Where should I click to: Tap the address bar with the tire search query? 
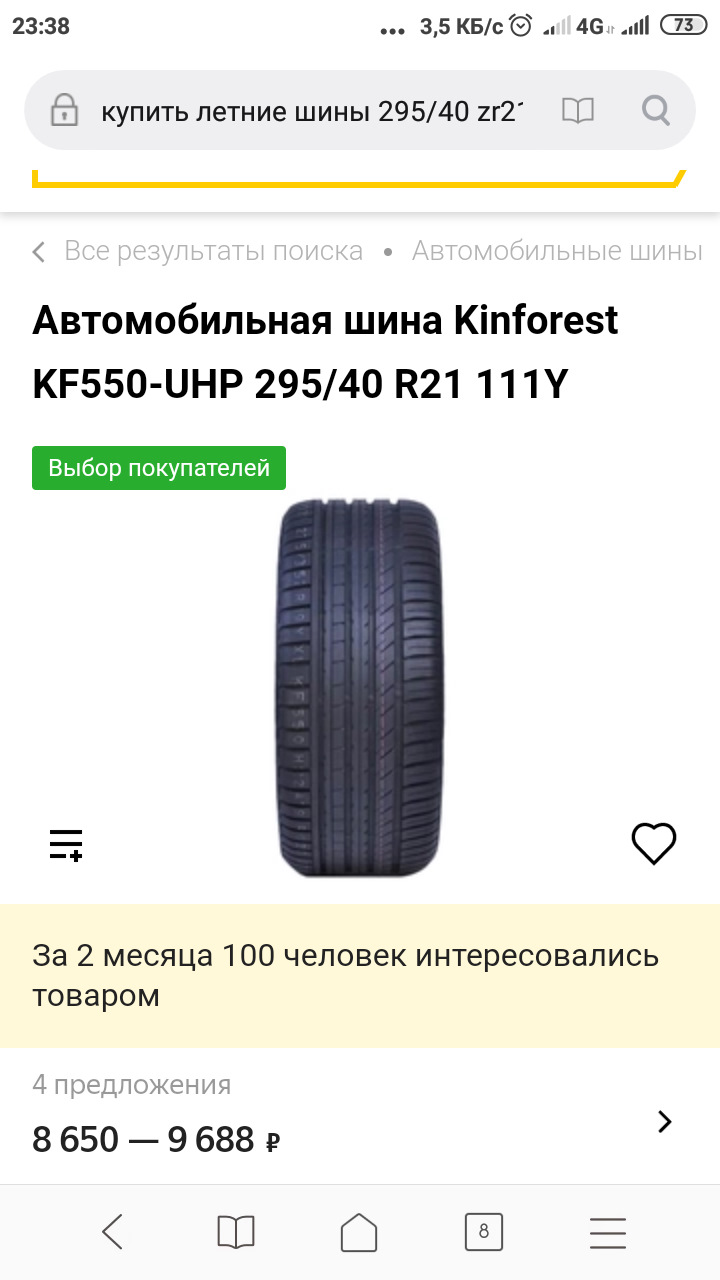tap(312, 111)
